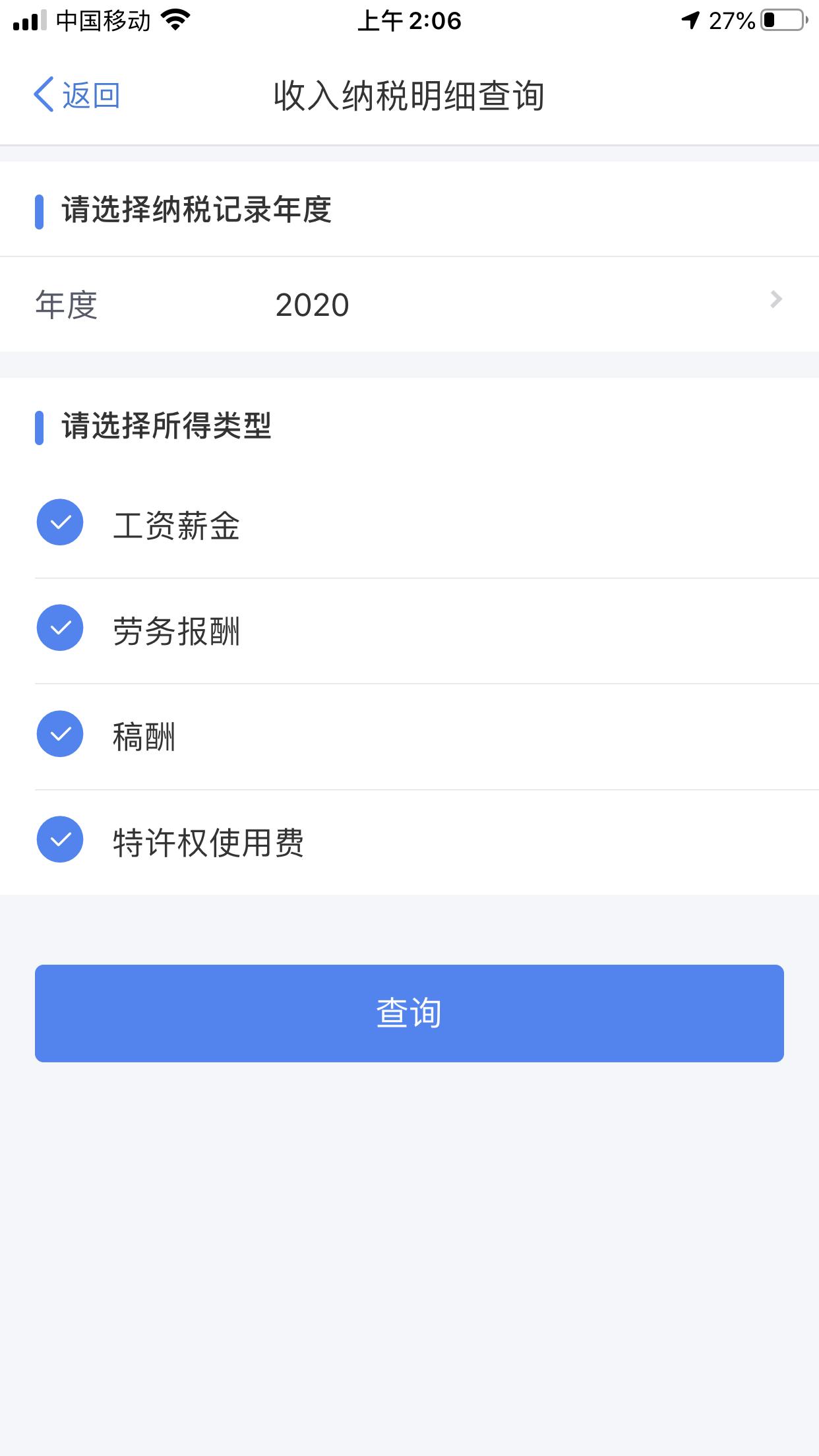
Task: Tap the 中国移动 carrier label
Action: point(102,20)
